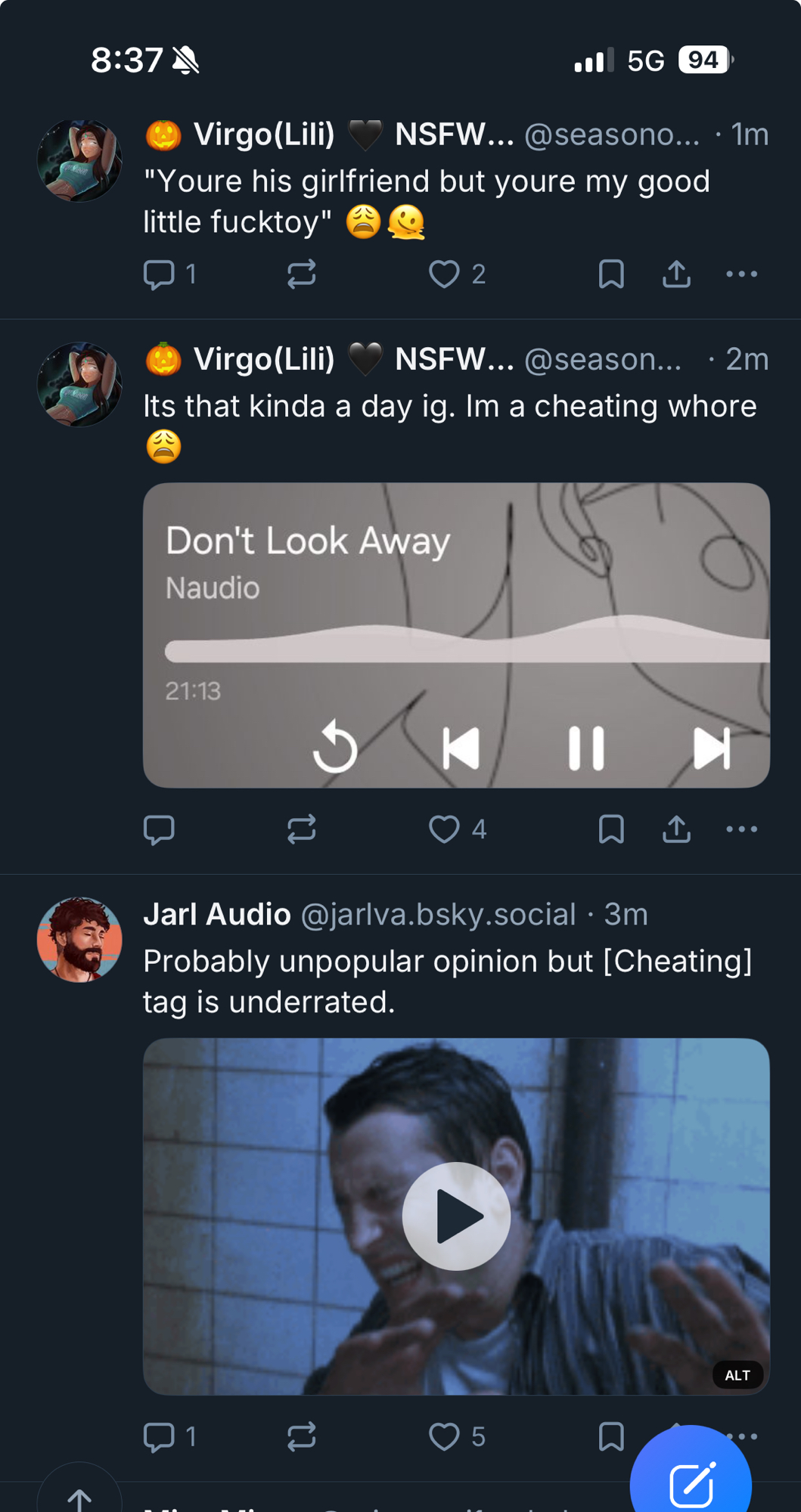Like Jarl Audio's post

(x=444, y=1436)
